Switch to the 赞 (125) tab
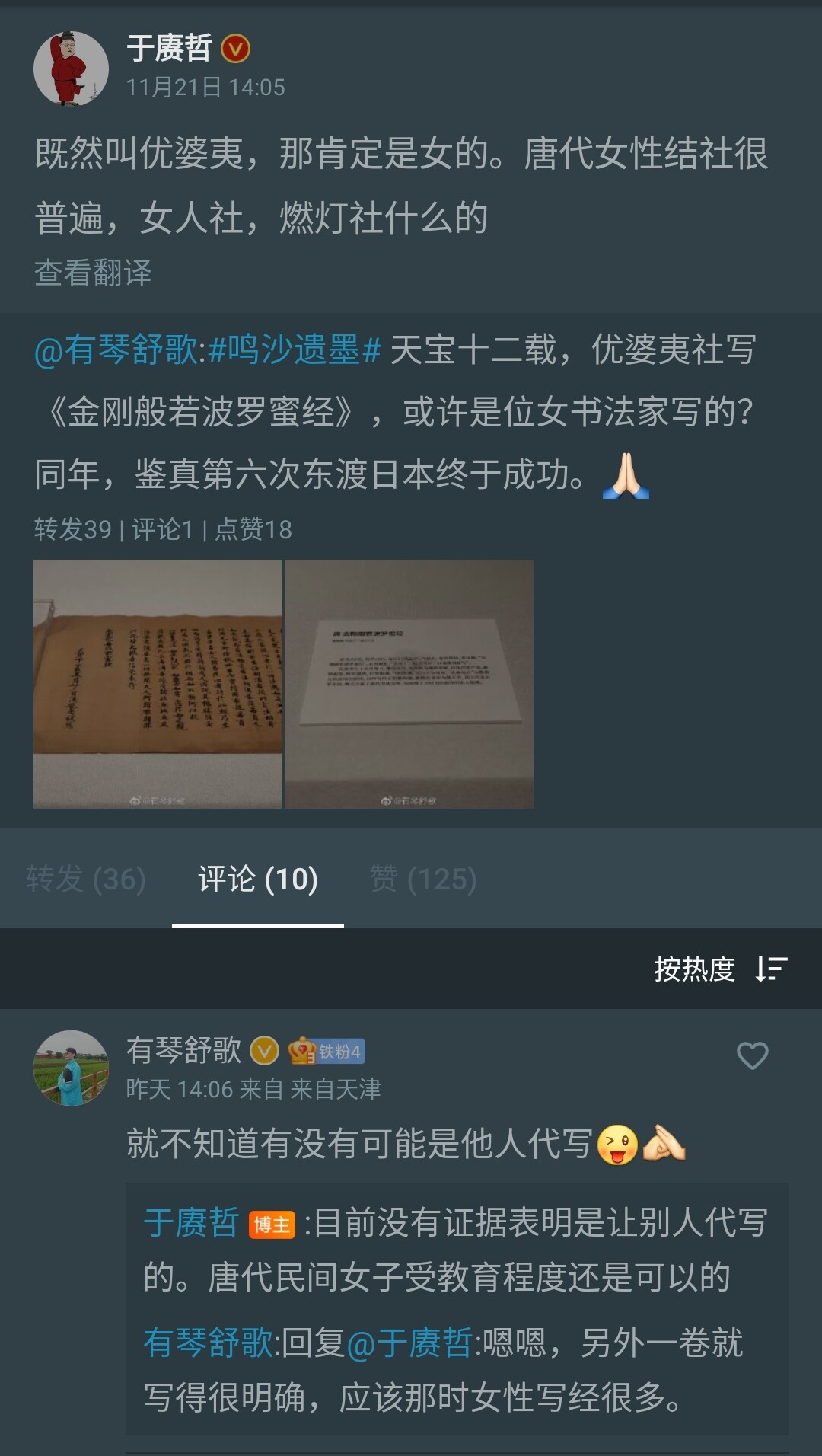Screen dimensions: 822x1456 (423, 879)
